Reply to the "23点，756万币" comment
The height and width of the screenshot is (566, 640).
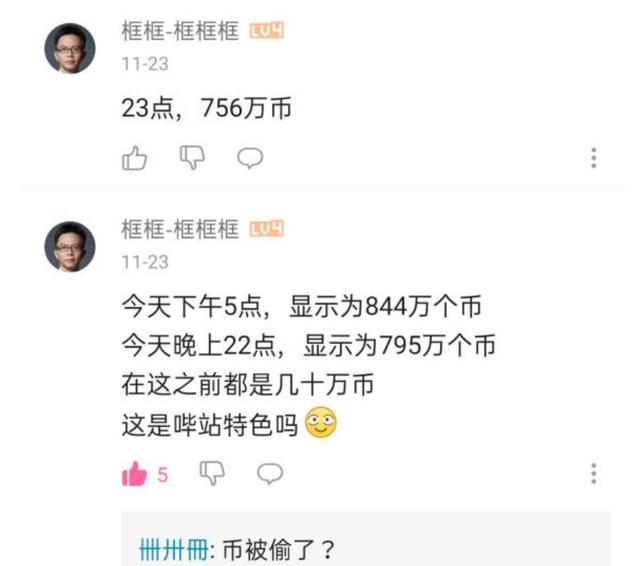(250, 158)
